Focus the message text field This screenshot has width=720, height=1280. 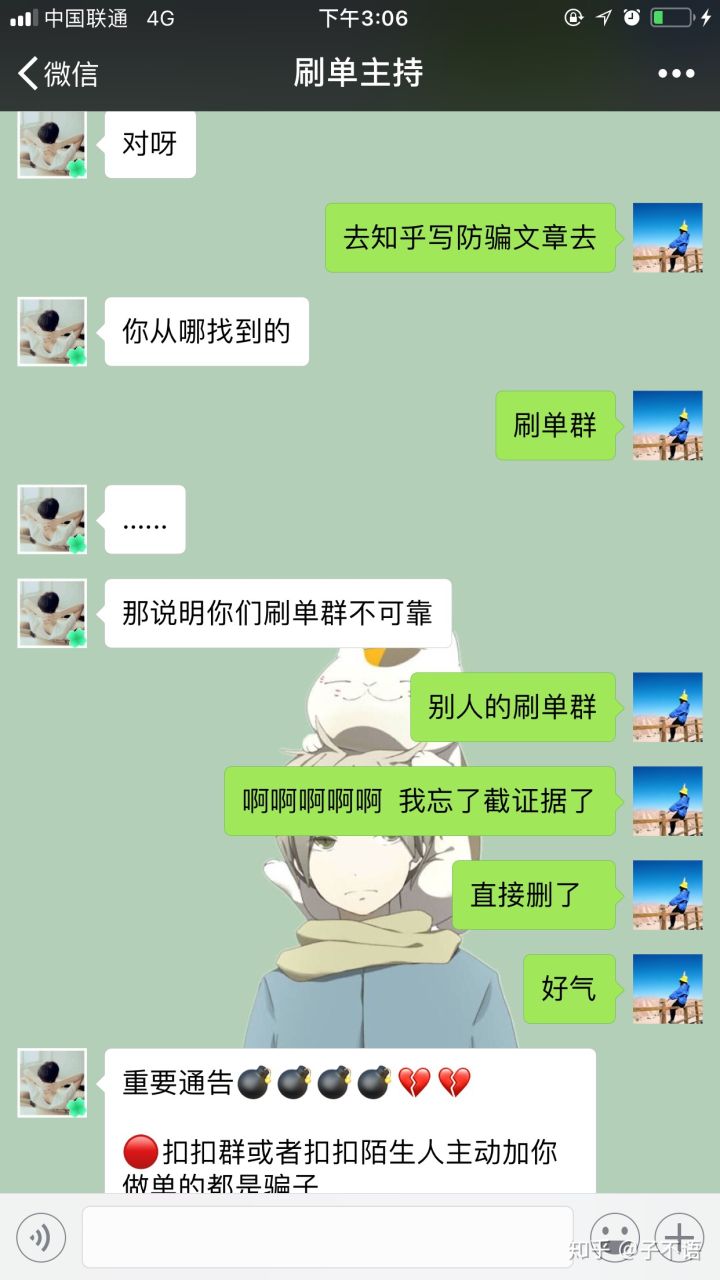[327, 1238]
